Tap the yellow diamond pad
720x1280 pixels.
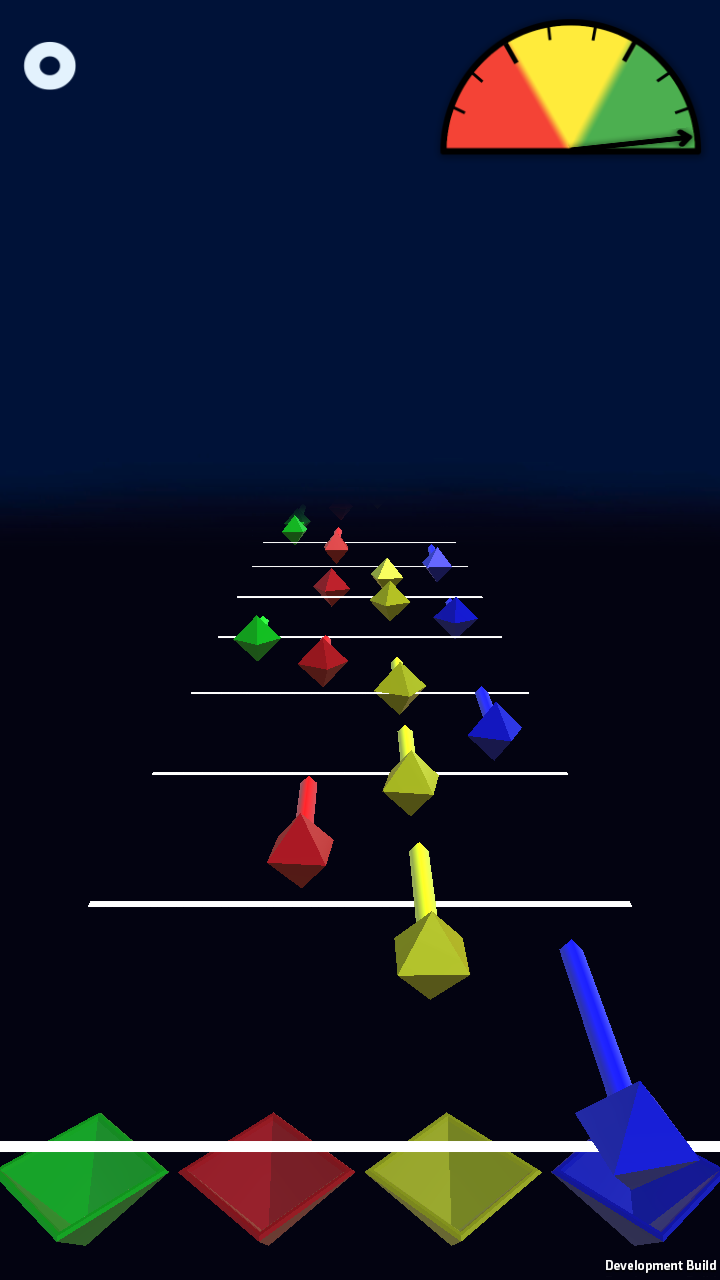coord(452,1180)
